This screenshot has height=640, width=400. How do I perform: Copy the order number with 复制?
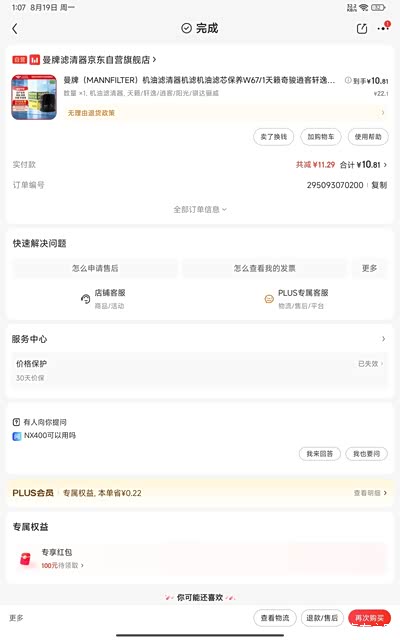click(379, 185)
